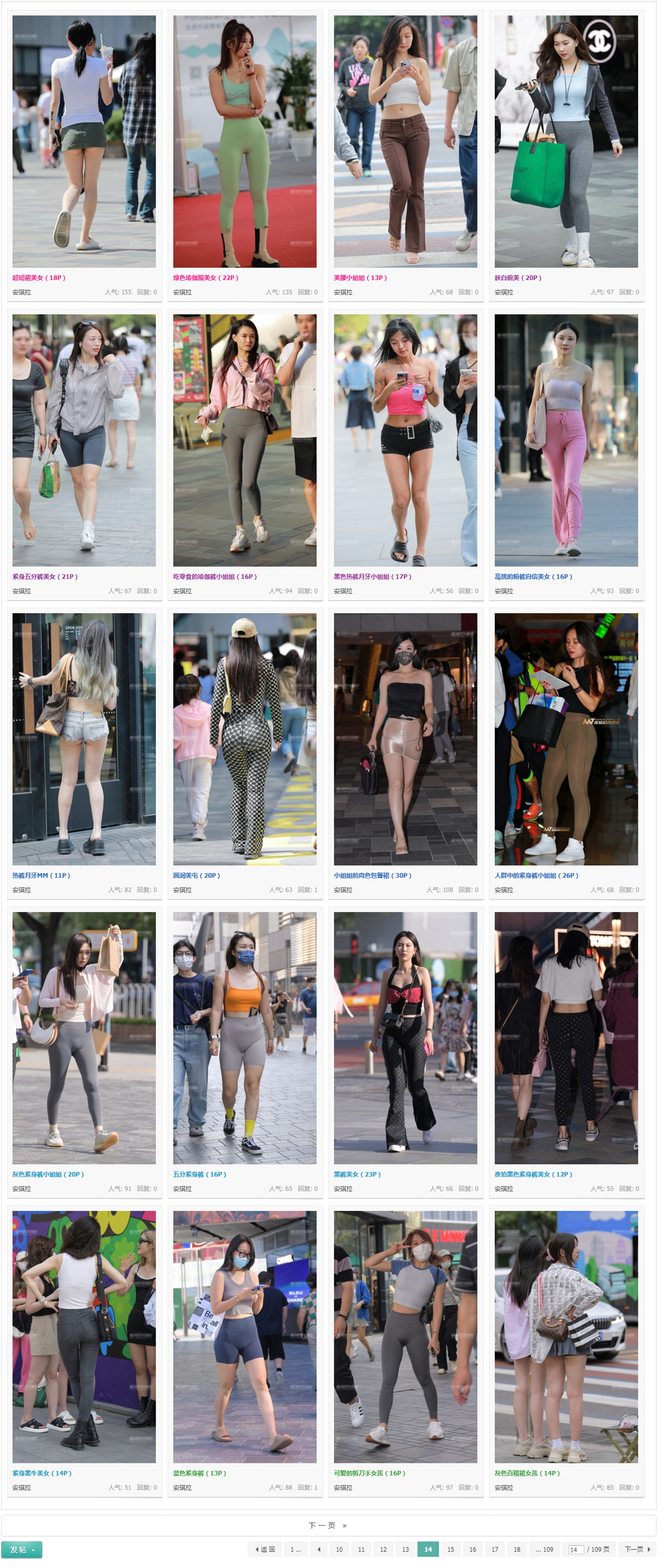
Task: Open the 绿色瑜伽服美女 (22P) post
Action: pos(205,277)
